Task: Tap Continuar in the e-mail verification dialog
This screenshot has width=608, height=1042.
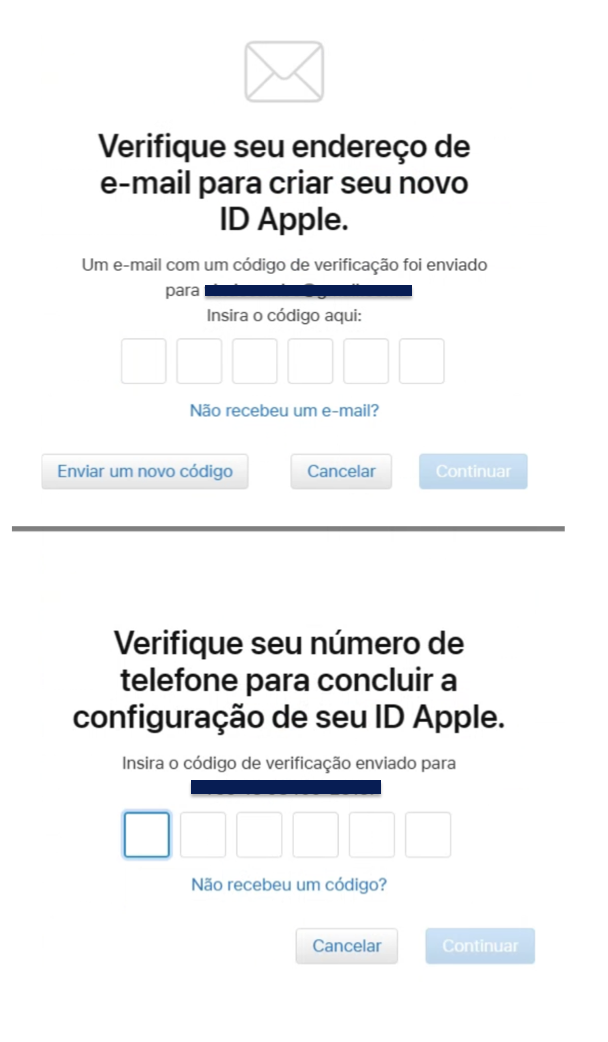Action: 473,471
